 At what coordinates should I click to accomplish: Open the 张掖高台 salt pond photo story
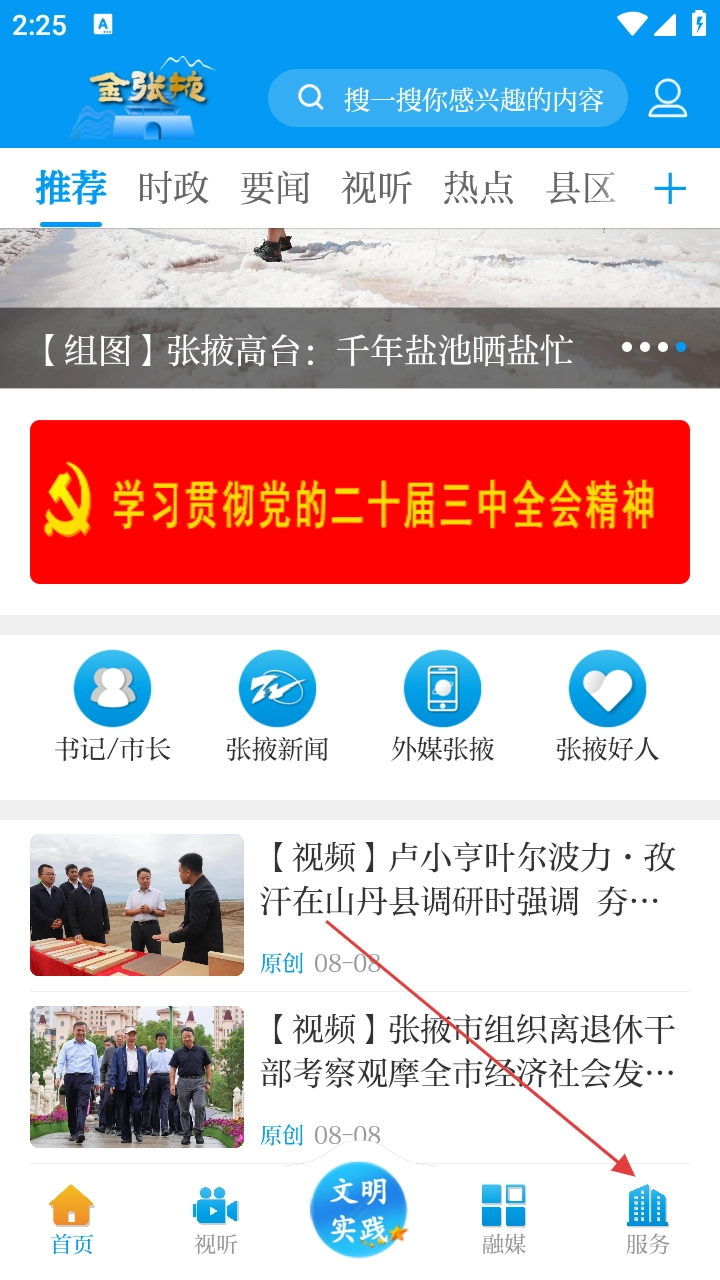coord(360,310)
